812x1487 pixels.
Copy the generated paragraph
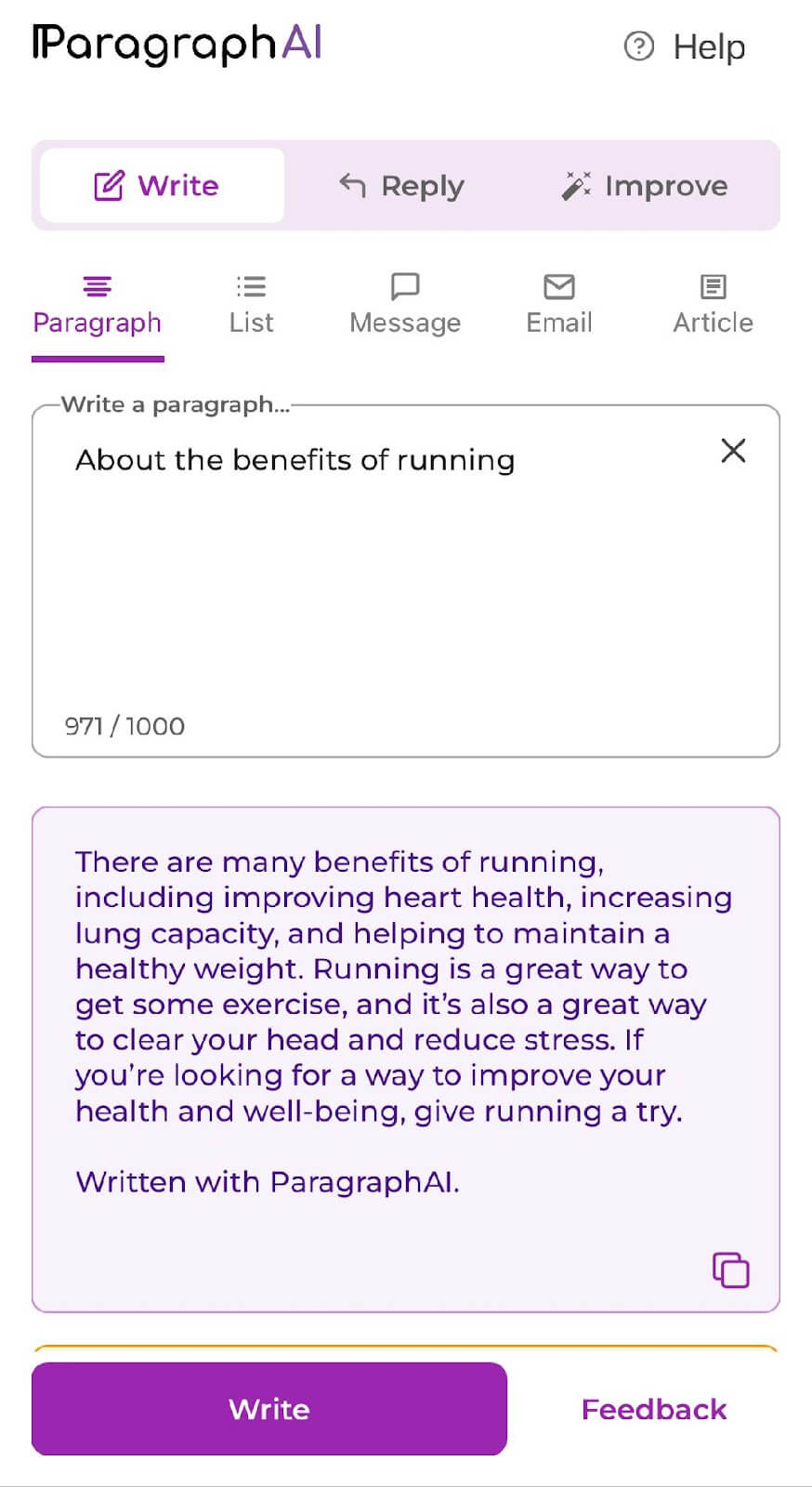pos(730,1270)
